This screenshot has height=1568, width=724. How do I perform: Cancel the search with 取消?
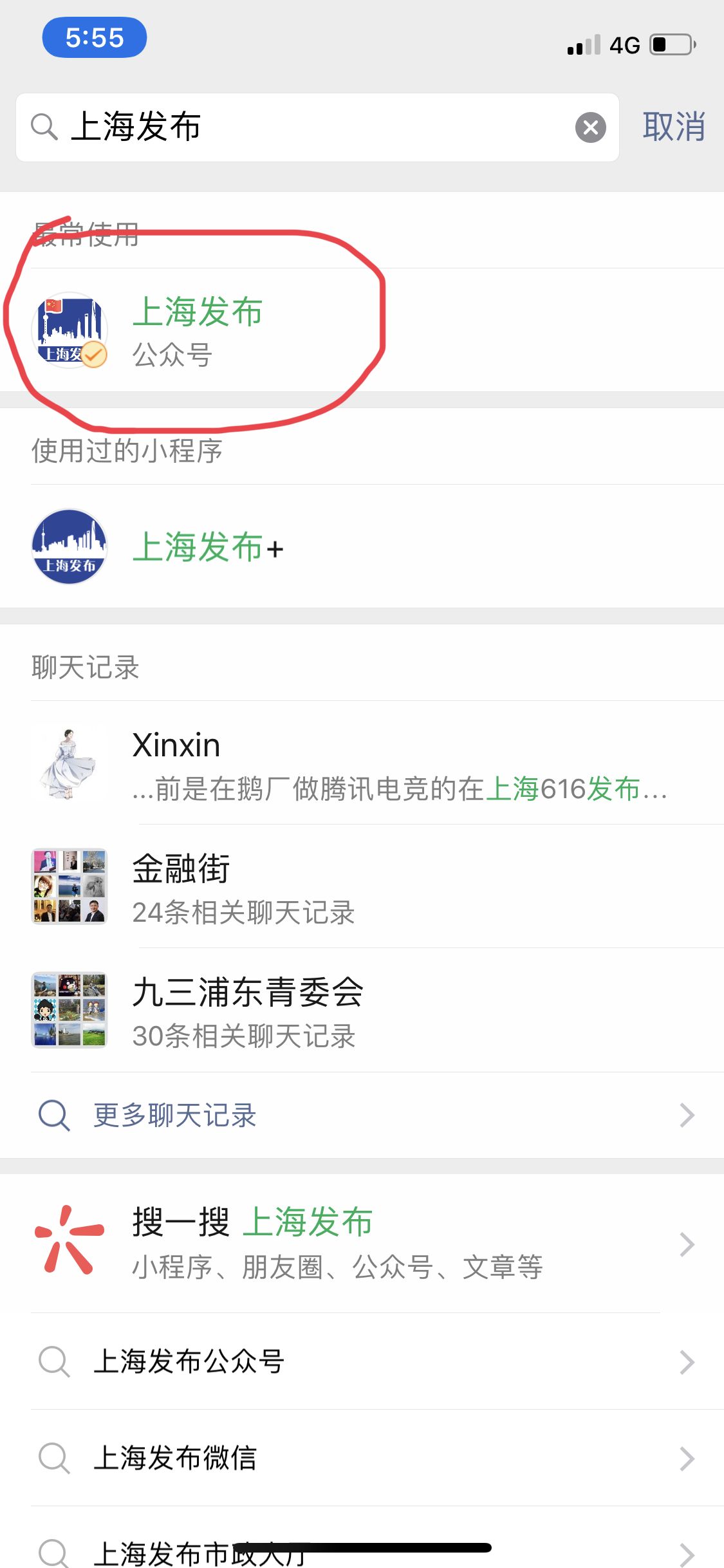click(x=673, y=127)
